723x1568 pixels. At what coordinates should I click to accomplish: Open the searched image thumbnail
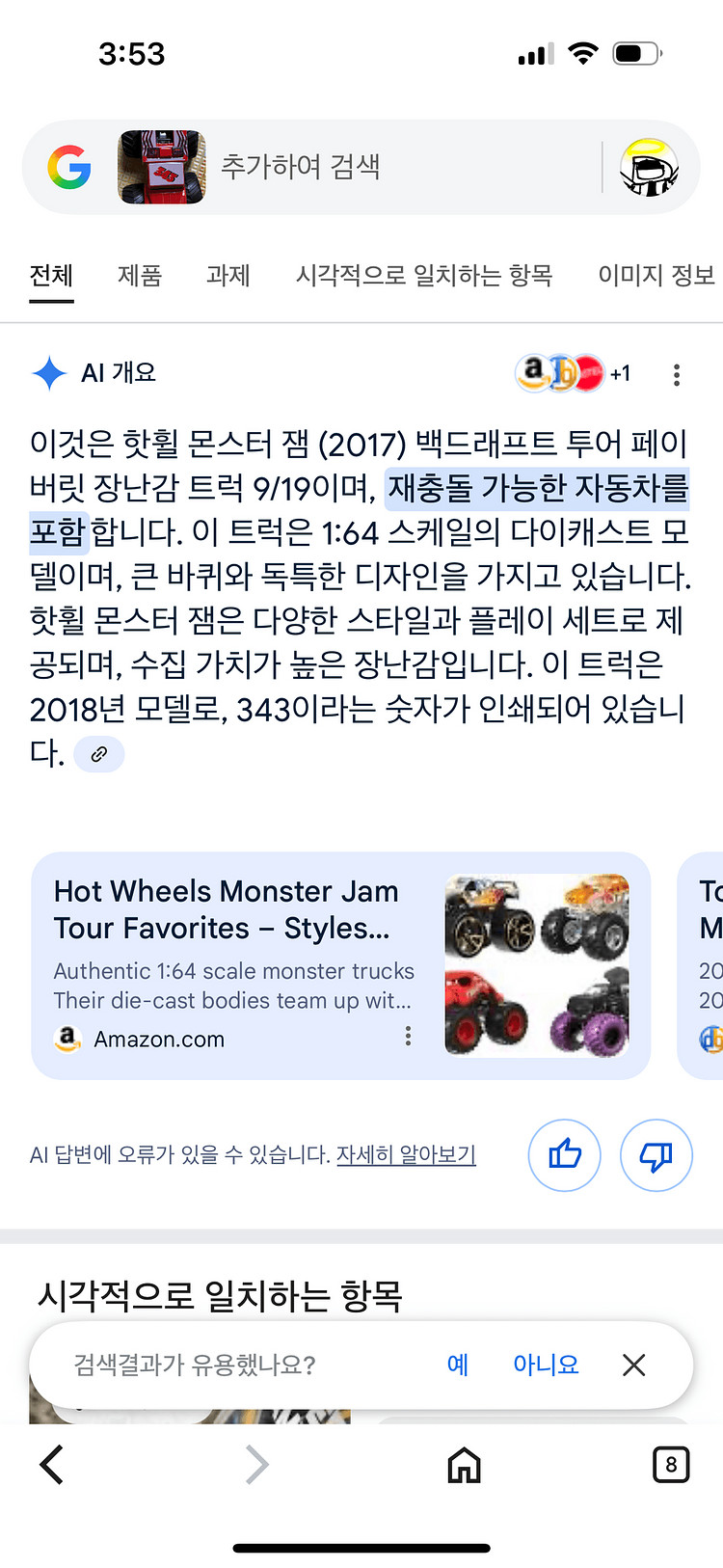[161, 167]
